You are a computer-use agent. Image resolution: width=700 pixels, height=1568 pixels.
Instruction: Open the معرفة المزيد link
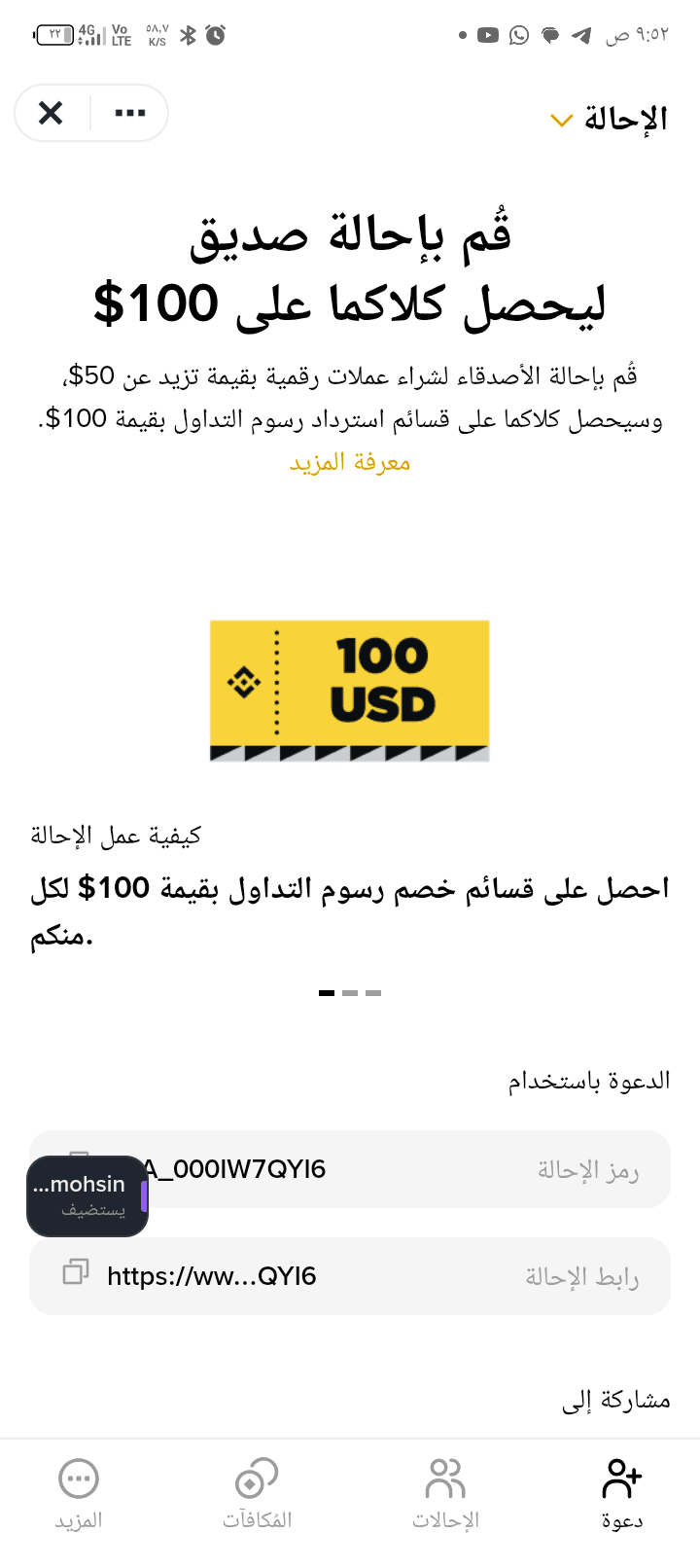(x=350, y=462)
